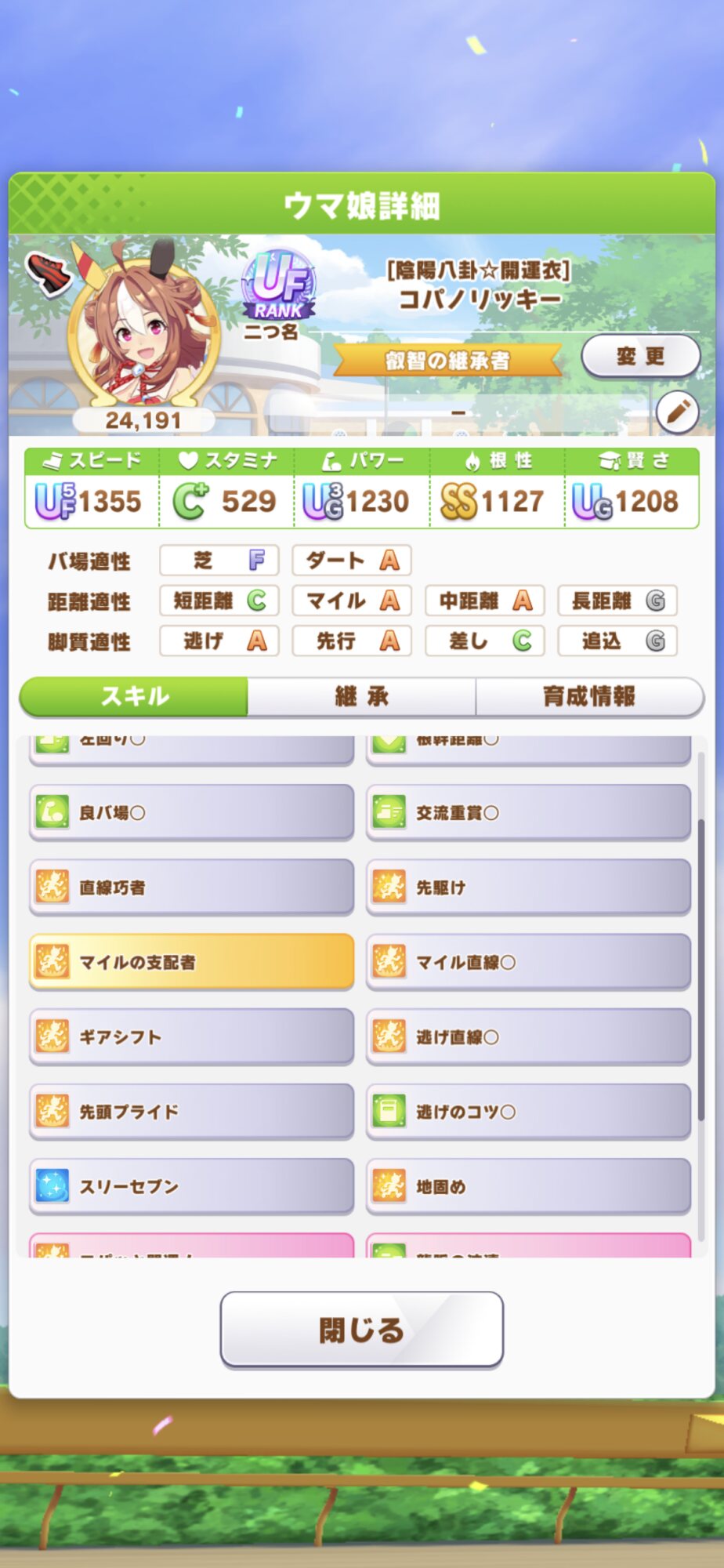
Task: View the スリーセブン skill
Action: pos(191,1186)
